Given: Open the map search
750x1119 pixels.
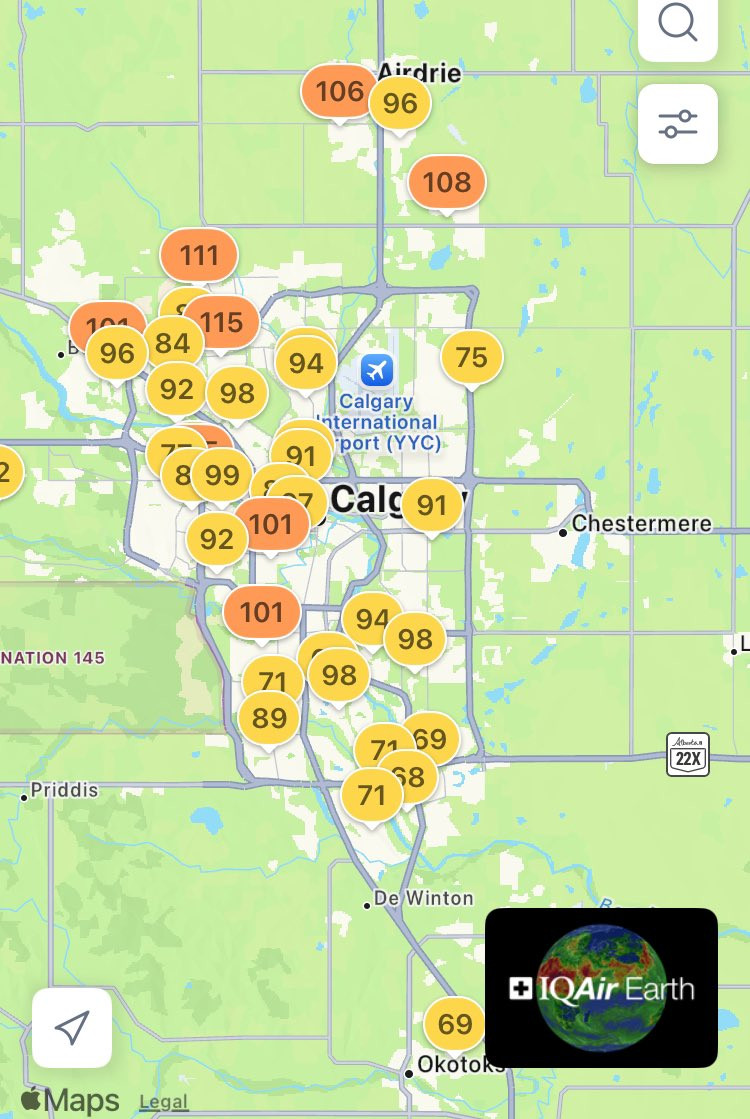Looking at the screenshot, I should coord(678,23).
